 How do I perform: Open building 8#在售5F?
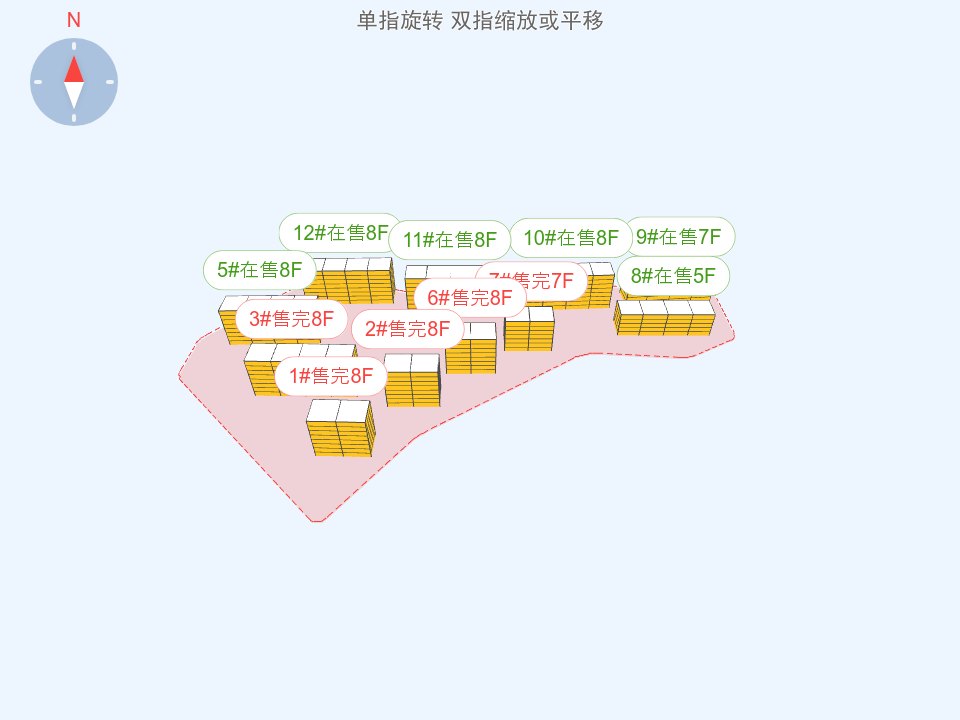click(x=673, y=276)
